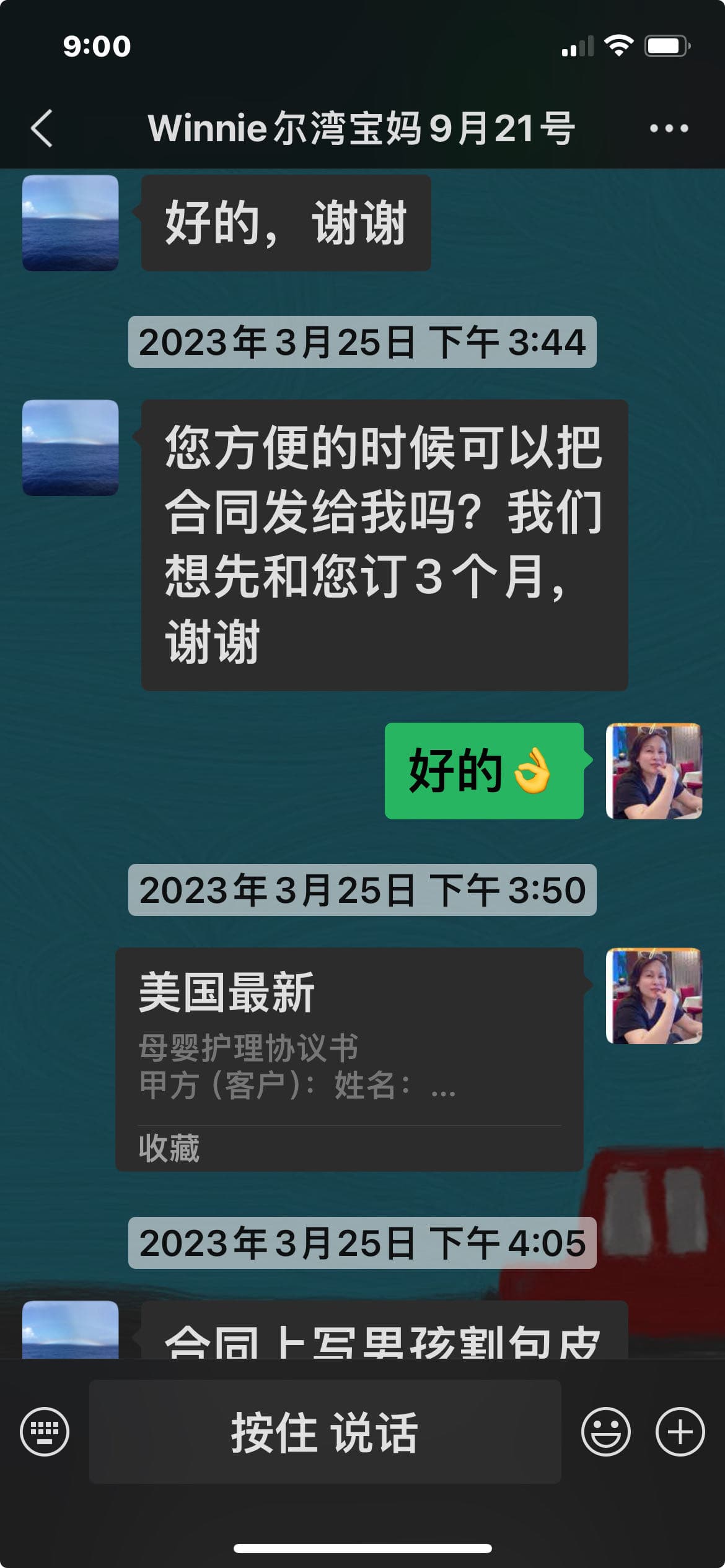View my avatar beside the 好的 reply

coord(654,771)
